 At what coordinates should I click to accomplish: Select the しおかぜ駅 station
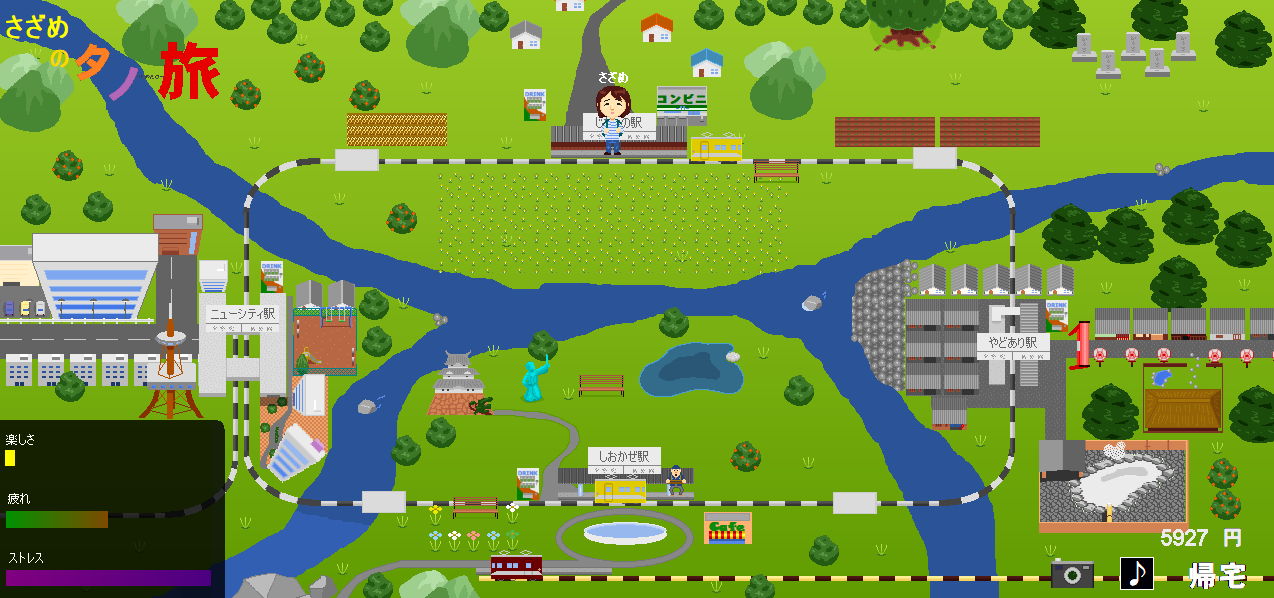(x=624, y=456)
